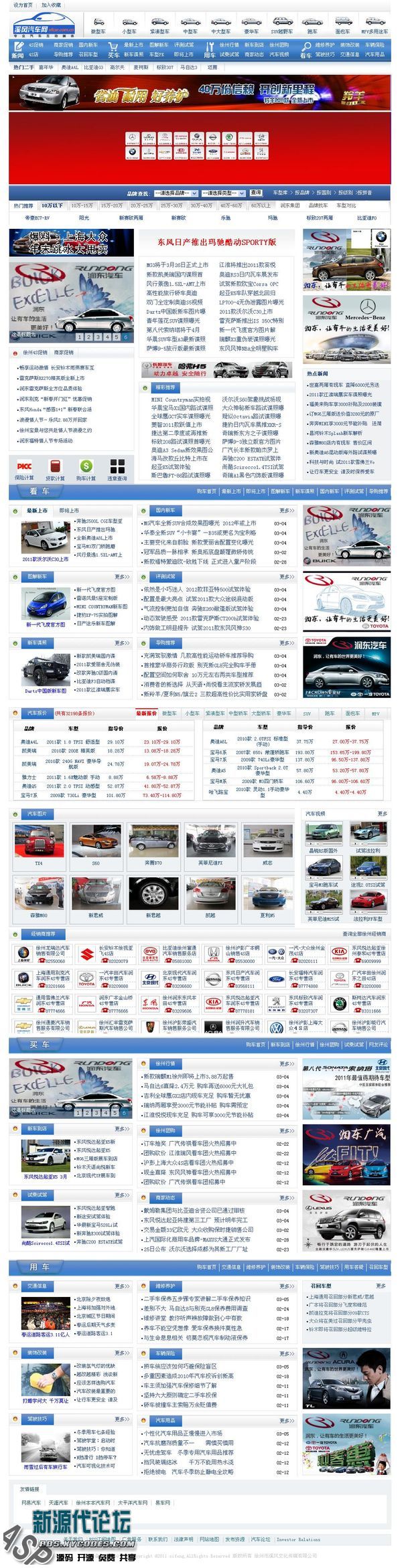This screenshot has width=402, height=1568.
Task: Open headline 东风日产推出玛驰酷动SPORTY版
Action: pos(216,242)
